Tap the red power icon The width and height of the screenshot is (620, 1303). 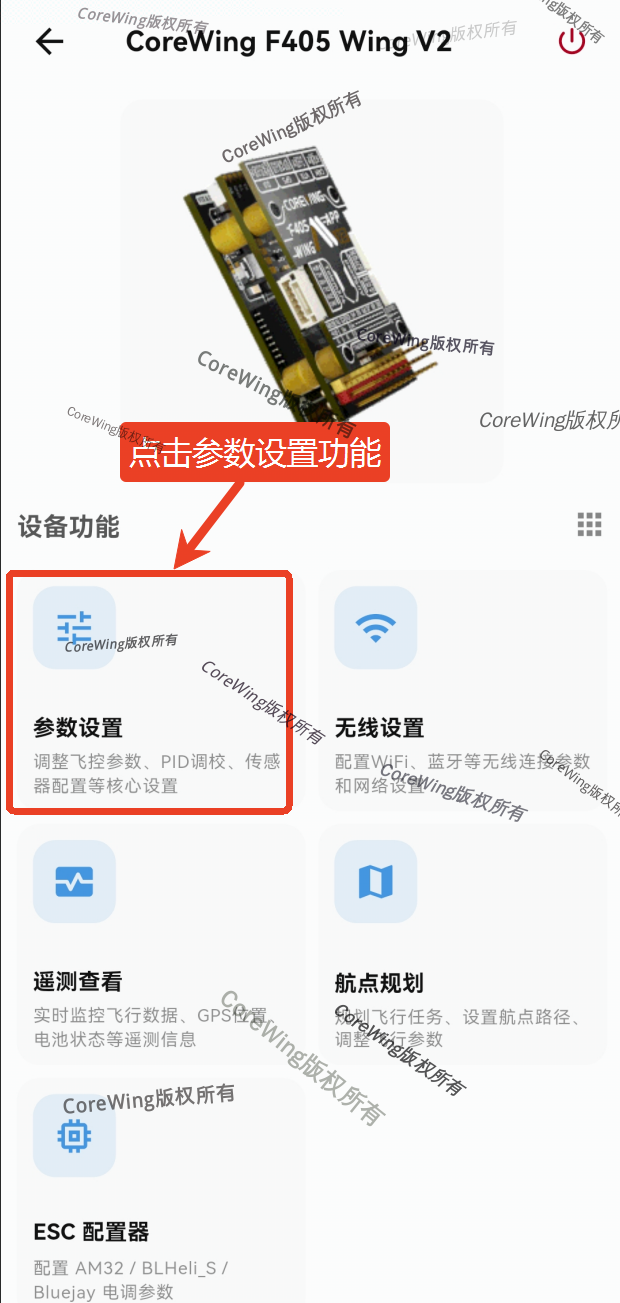coord(571,41)
